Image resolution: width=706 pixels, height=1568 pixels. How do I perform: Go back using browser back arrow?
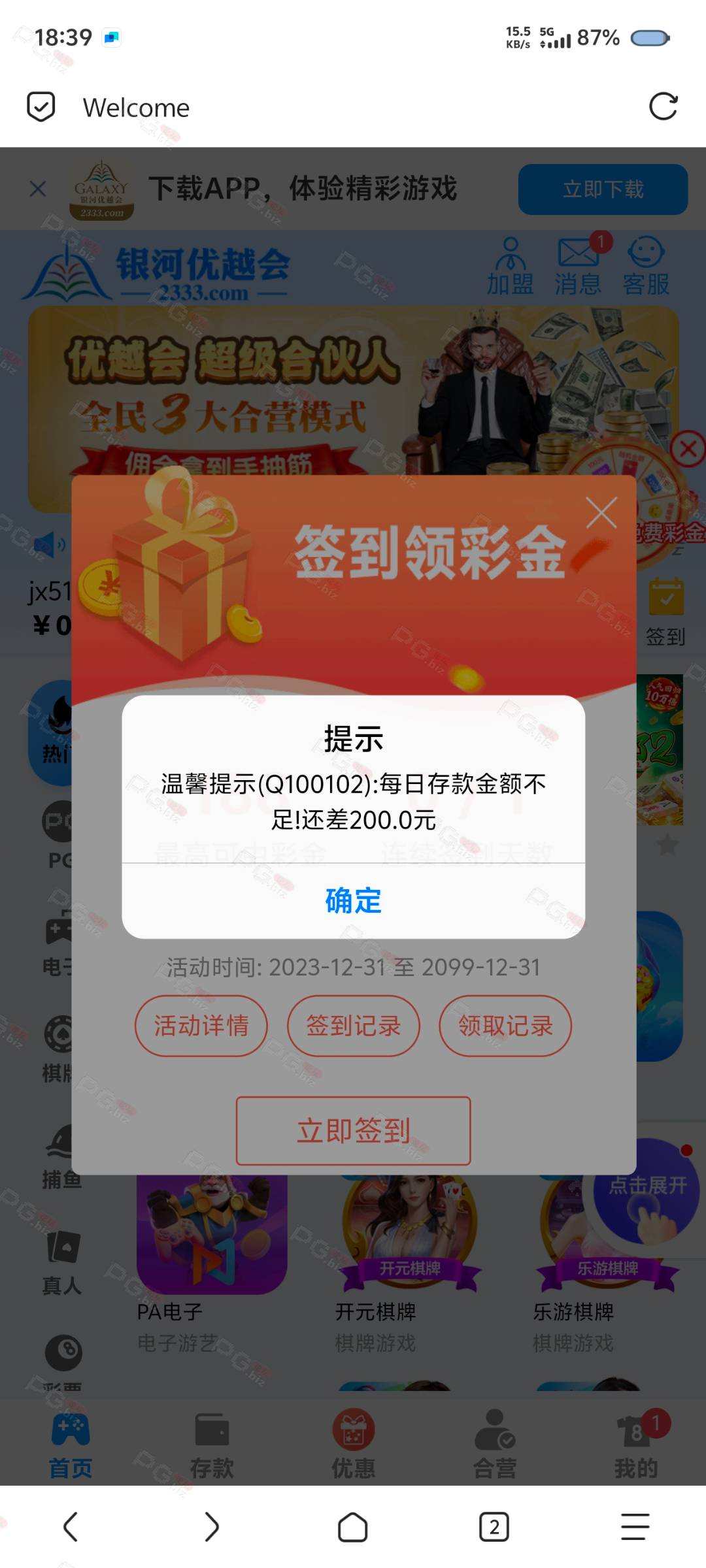(71, 1527)
